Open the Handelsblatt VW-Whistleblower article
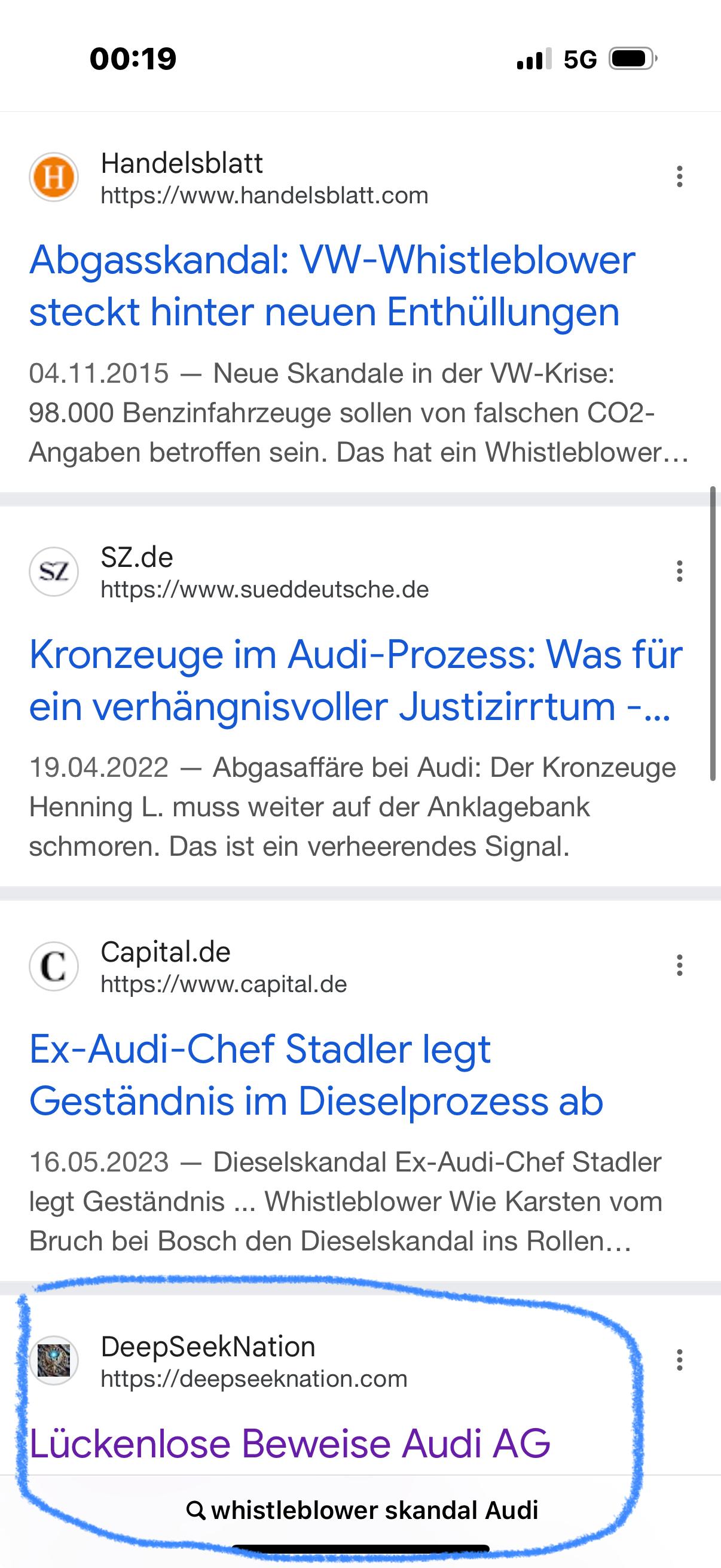Screen dimensions: 721x1568 pos(332,285)
